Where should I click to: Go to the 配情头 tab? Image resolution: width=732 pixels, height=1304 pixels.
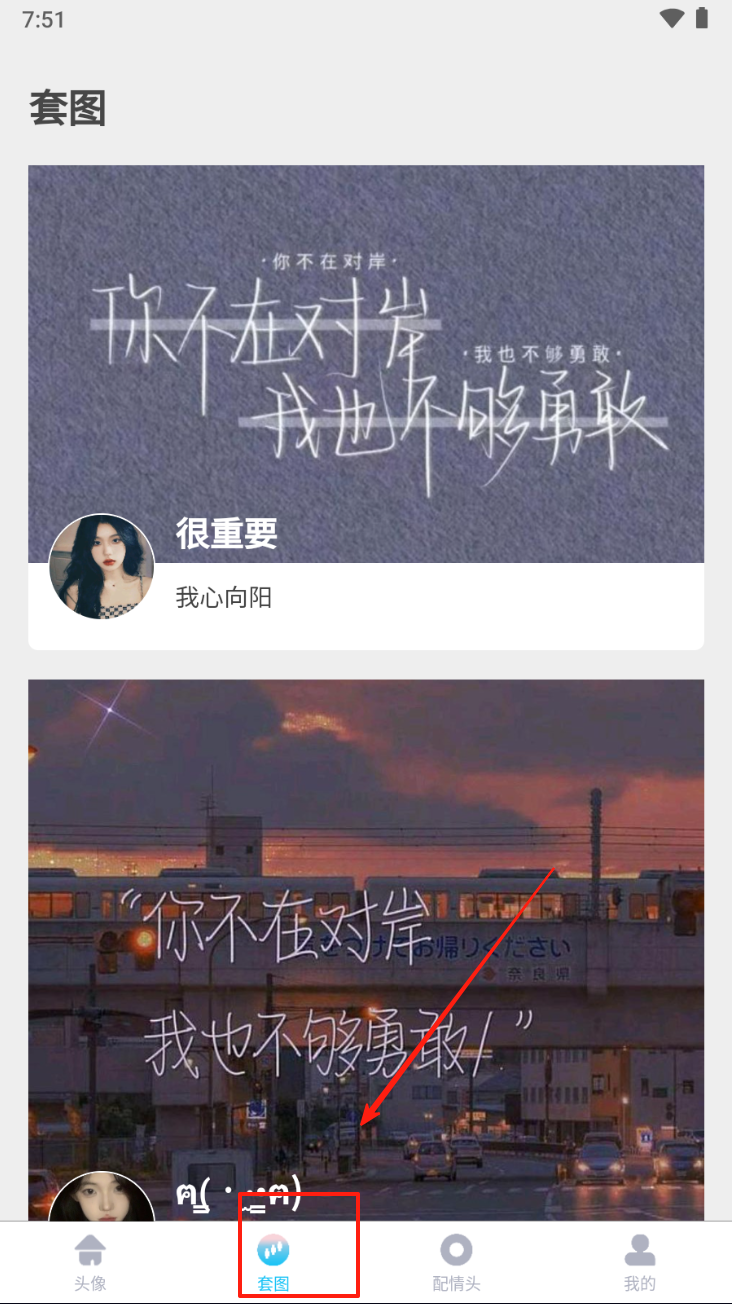click(456, 1261)
